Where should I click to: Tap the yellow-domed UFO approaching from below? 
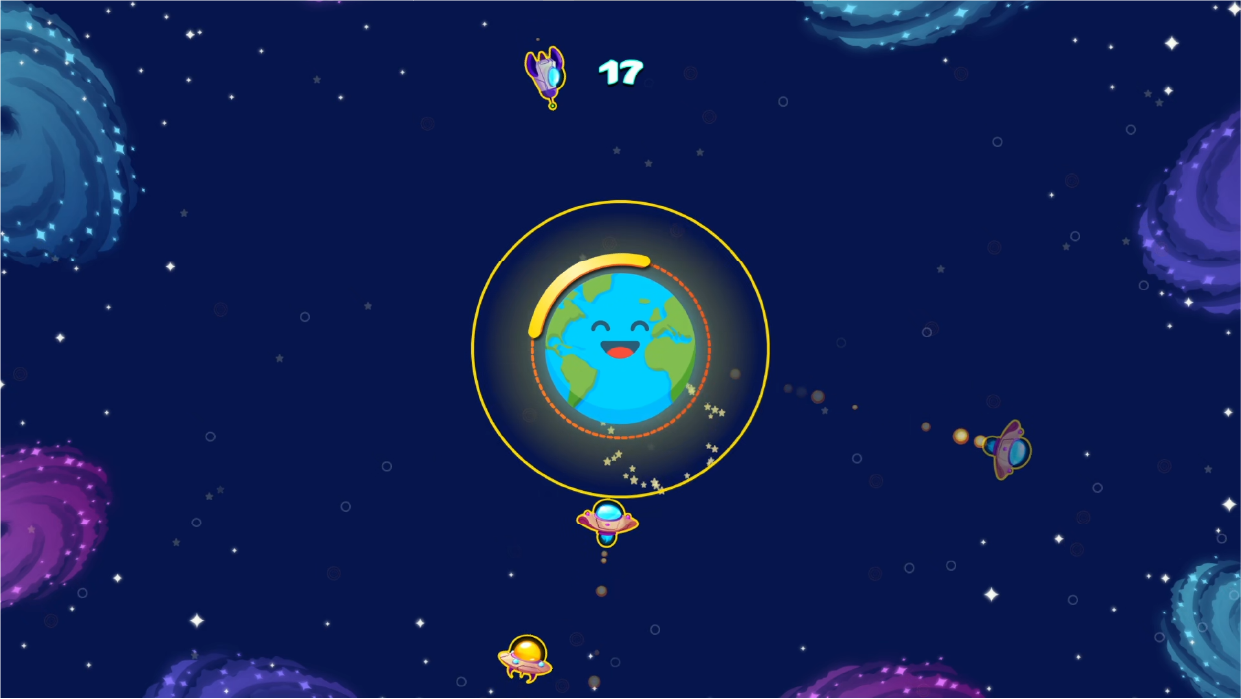click(526, 657)
